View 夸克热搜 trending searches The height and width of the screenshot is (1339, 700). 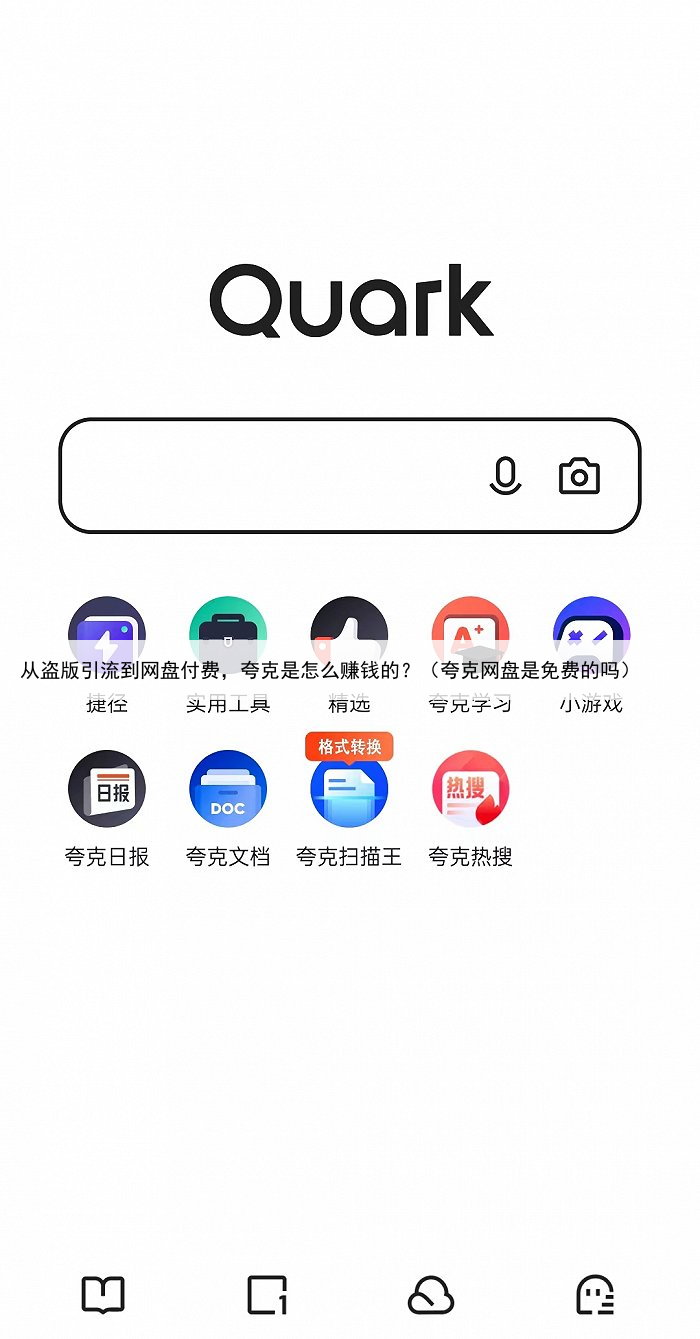pyautogui.click(x=470, y=790)
